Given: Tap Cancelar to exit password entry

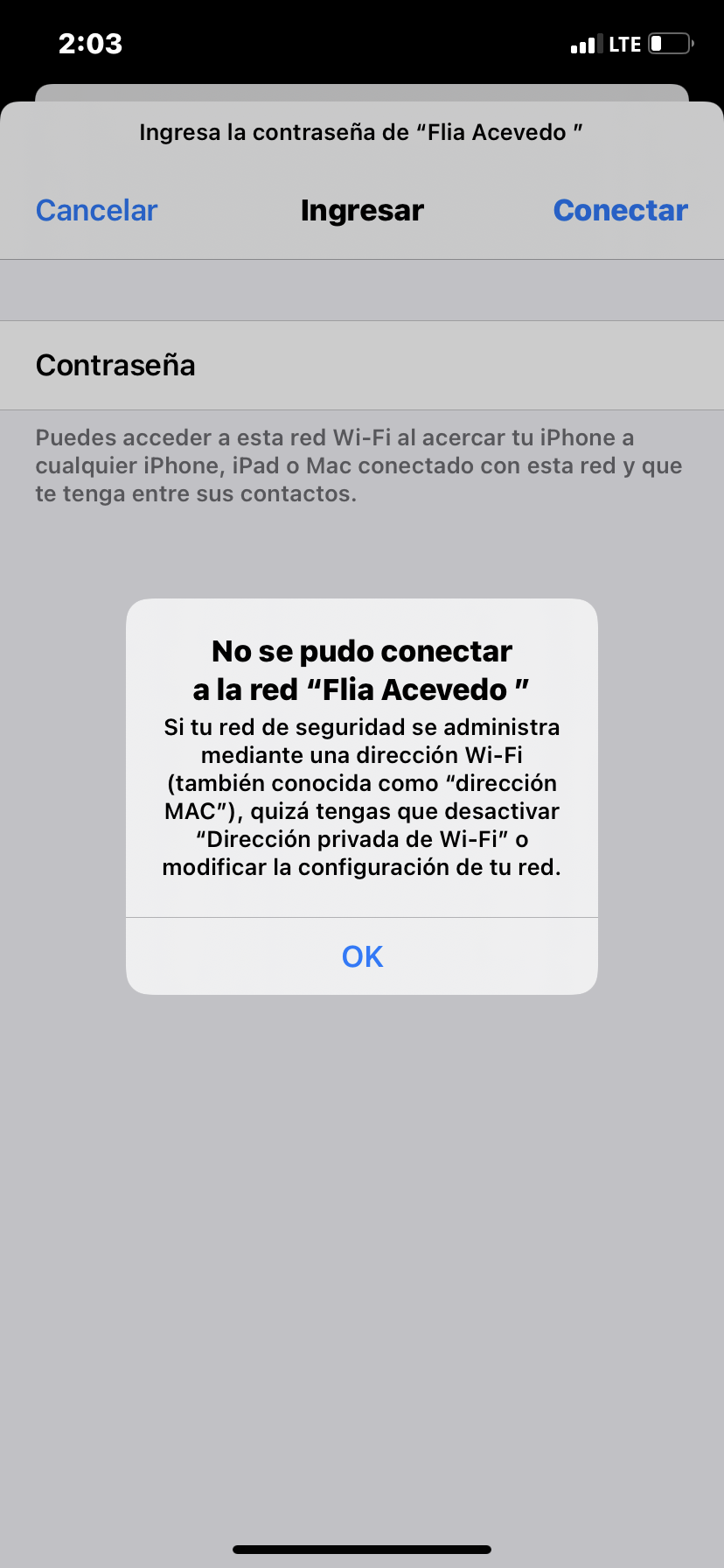Looking at the screenshot, I should tap(96, 211).
